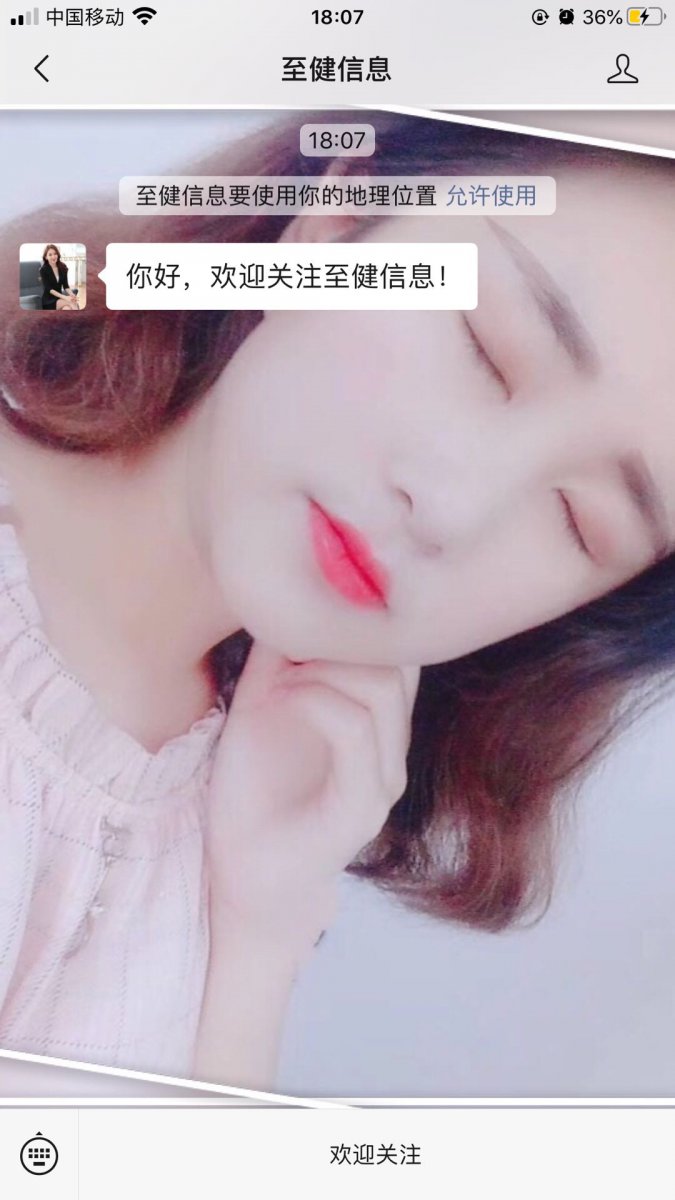Tap the 允许使用 location link

491,196
